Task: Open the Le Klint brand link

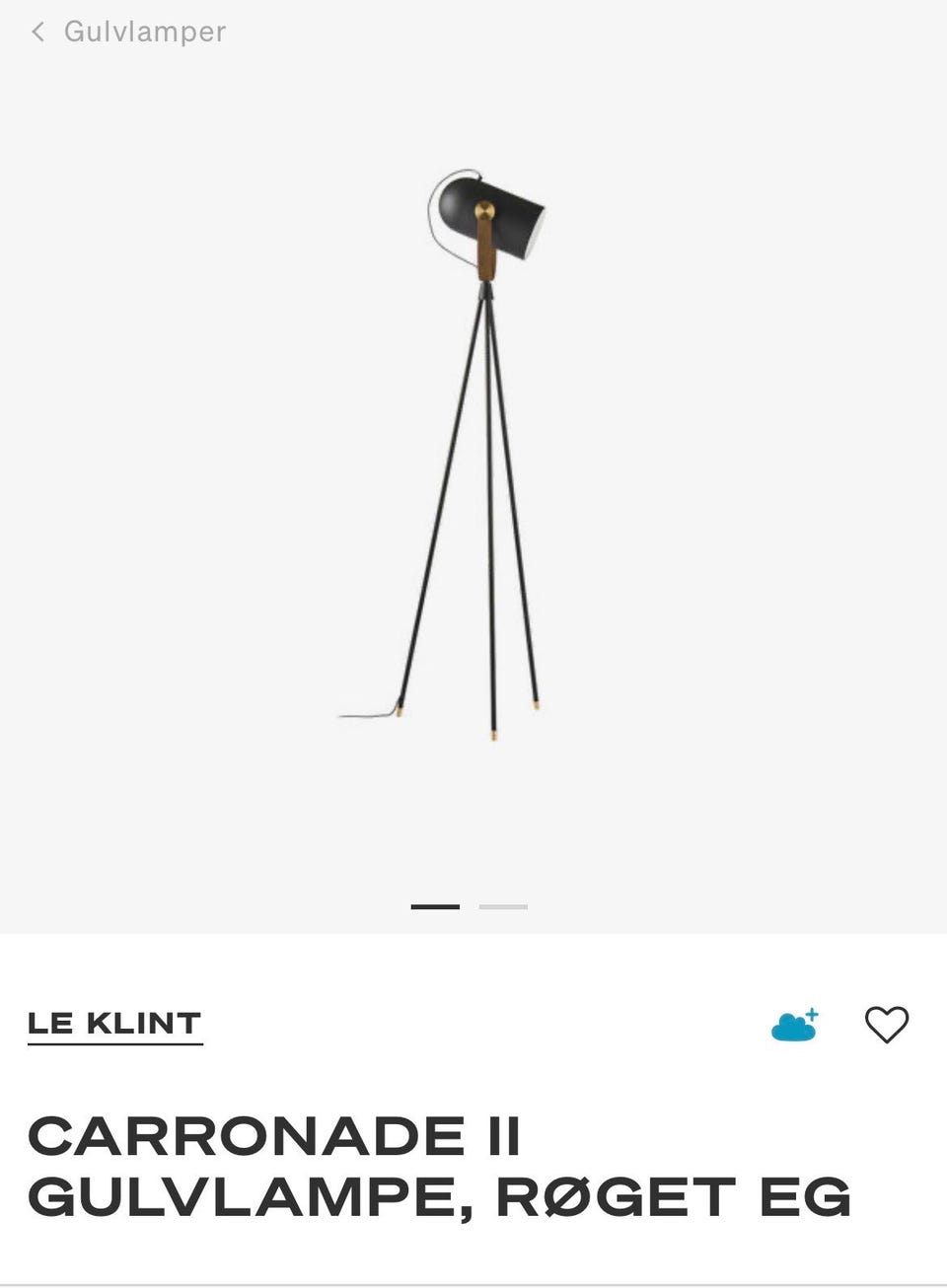Action: 114,1024
